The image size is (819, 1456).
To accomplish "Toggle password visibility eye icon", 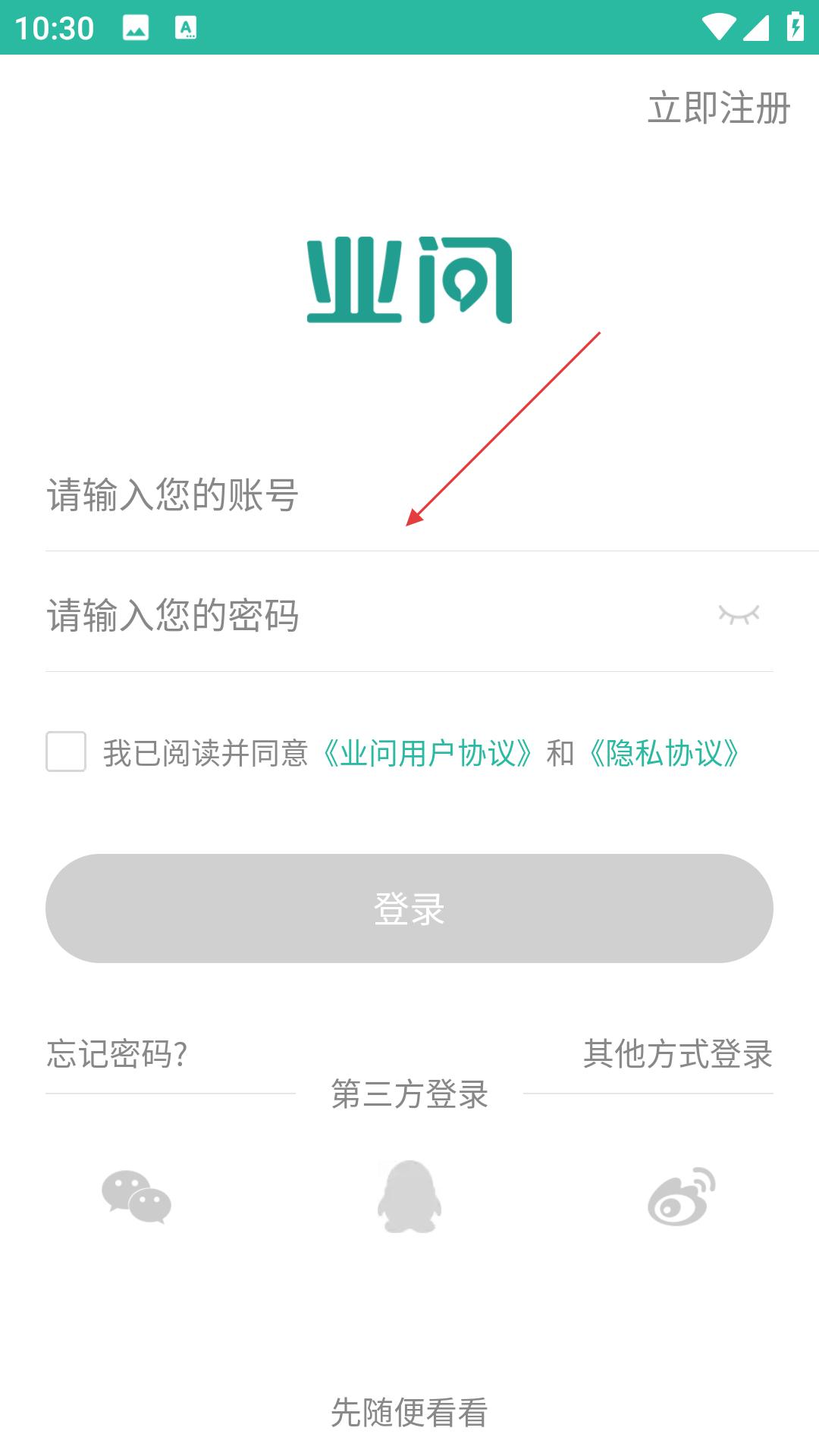I will click(739, 614).
